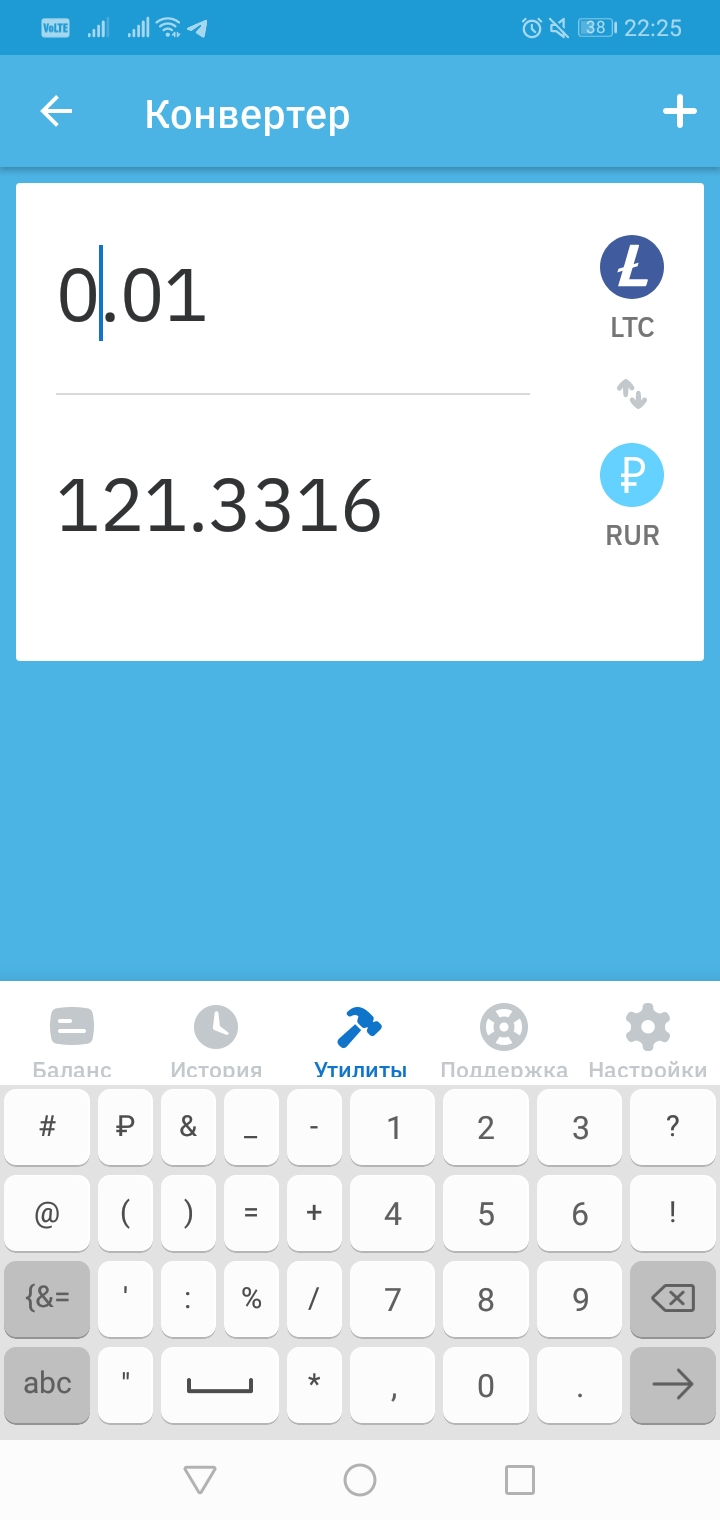Go to the Поддержка tab

click(504, 1038)
